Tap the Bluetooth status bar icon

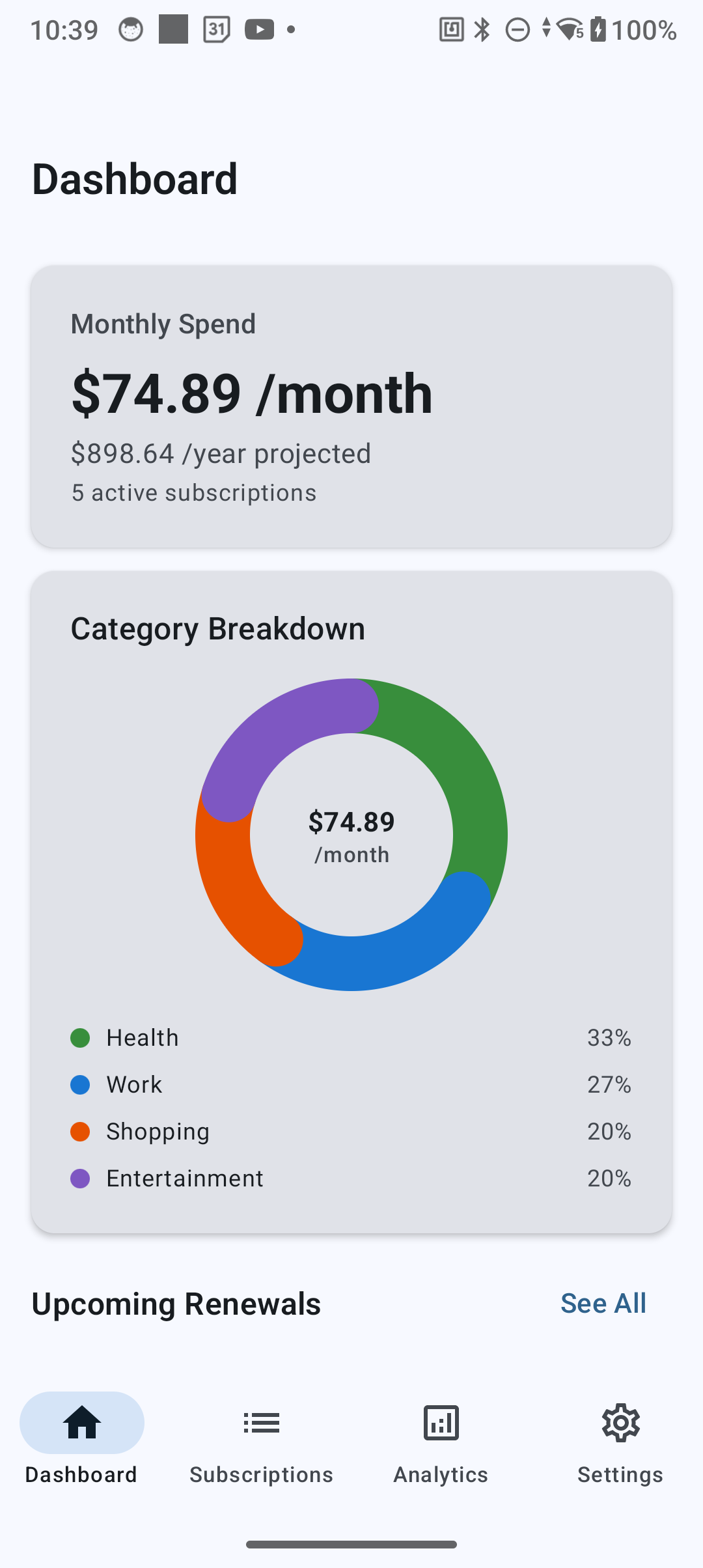482,29
